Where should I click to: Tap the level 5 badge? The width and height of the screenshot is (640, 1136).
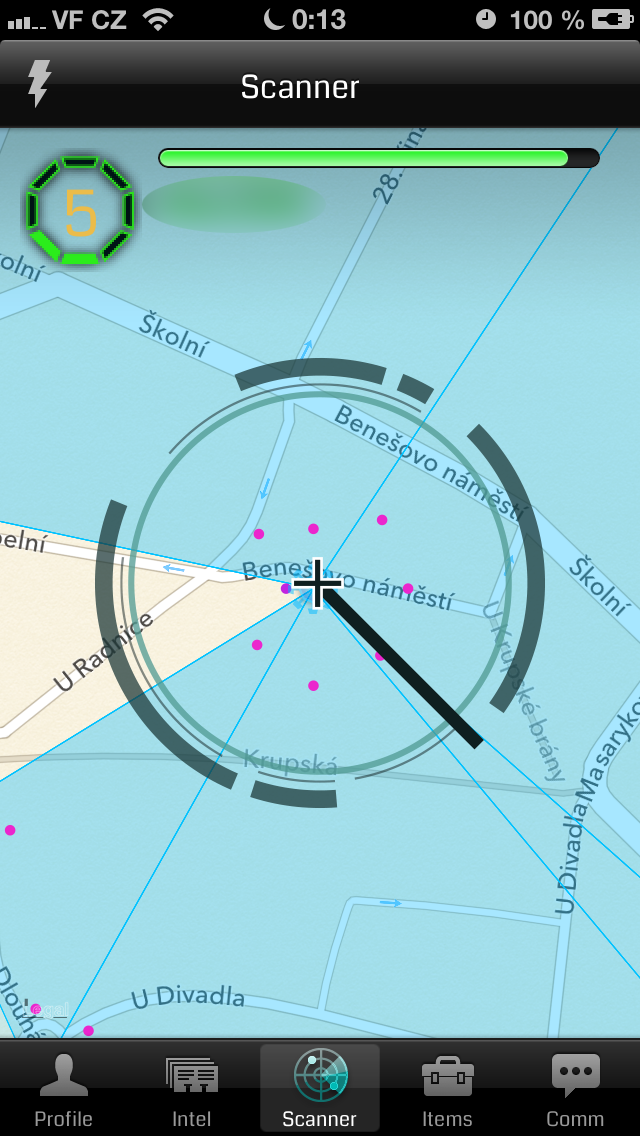tap(80, 211)
